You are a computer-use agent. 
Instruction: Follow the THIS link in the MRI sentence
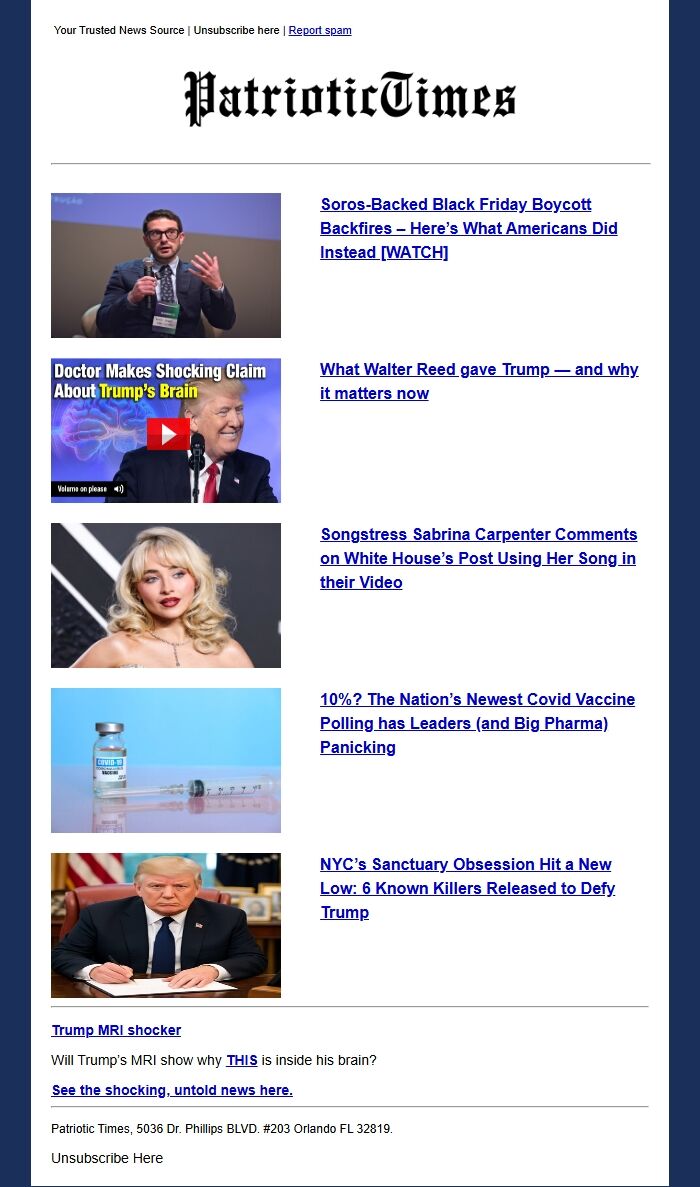pyautogui.click(x=241, y=1060)
